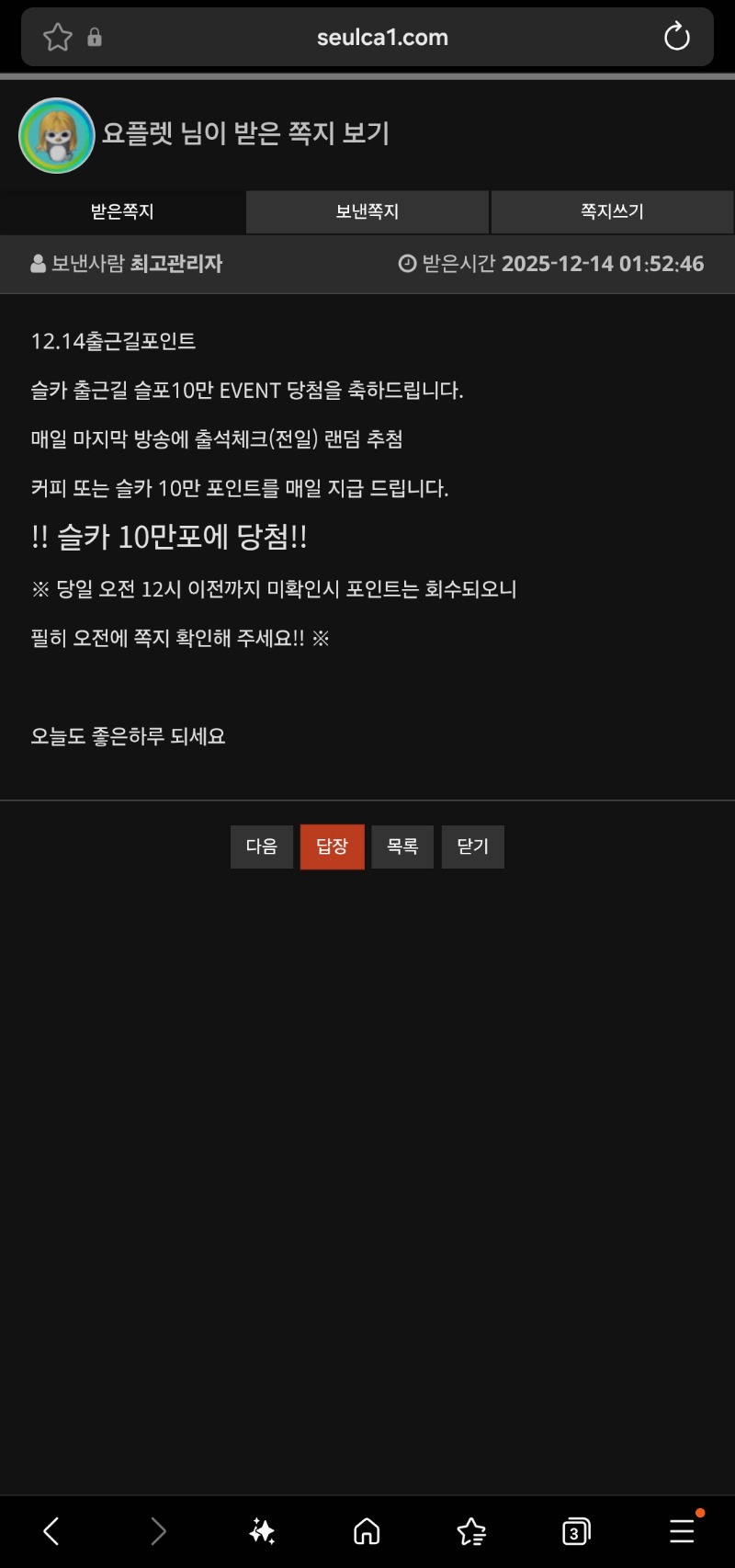Go back in the browser

[x=52, y=1531]
